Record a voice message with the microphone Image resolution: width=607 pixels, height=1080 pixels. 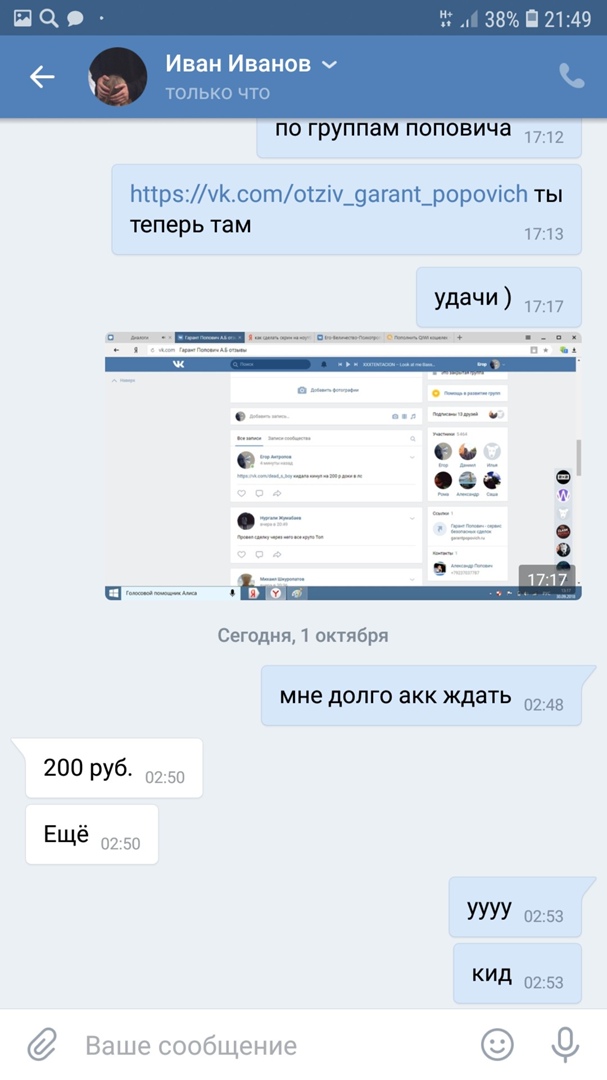[565, 1045]
